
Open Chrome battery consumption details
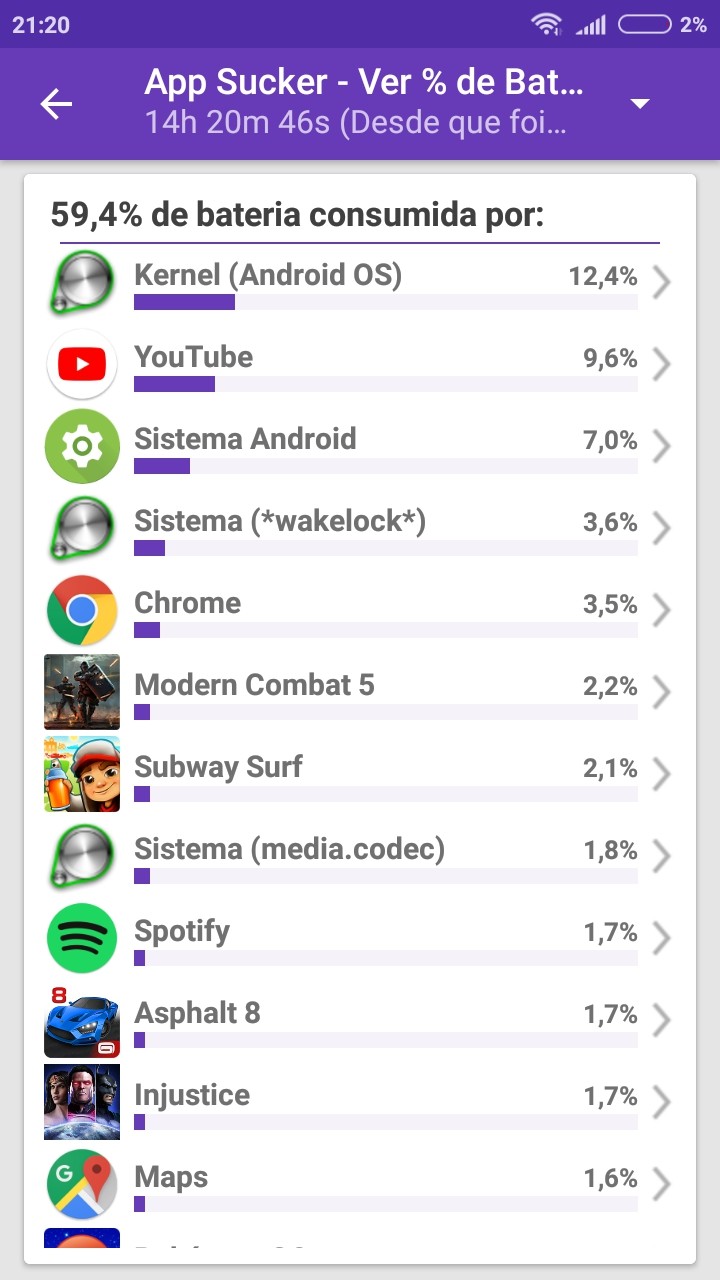(x=360, y=611)
